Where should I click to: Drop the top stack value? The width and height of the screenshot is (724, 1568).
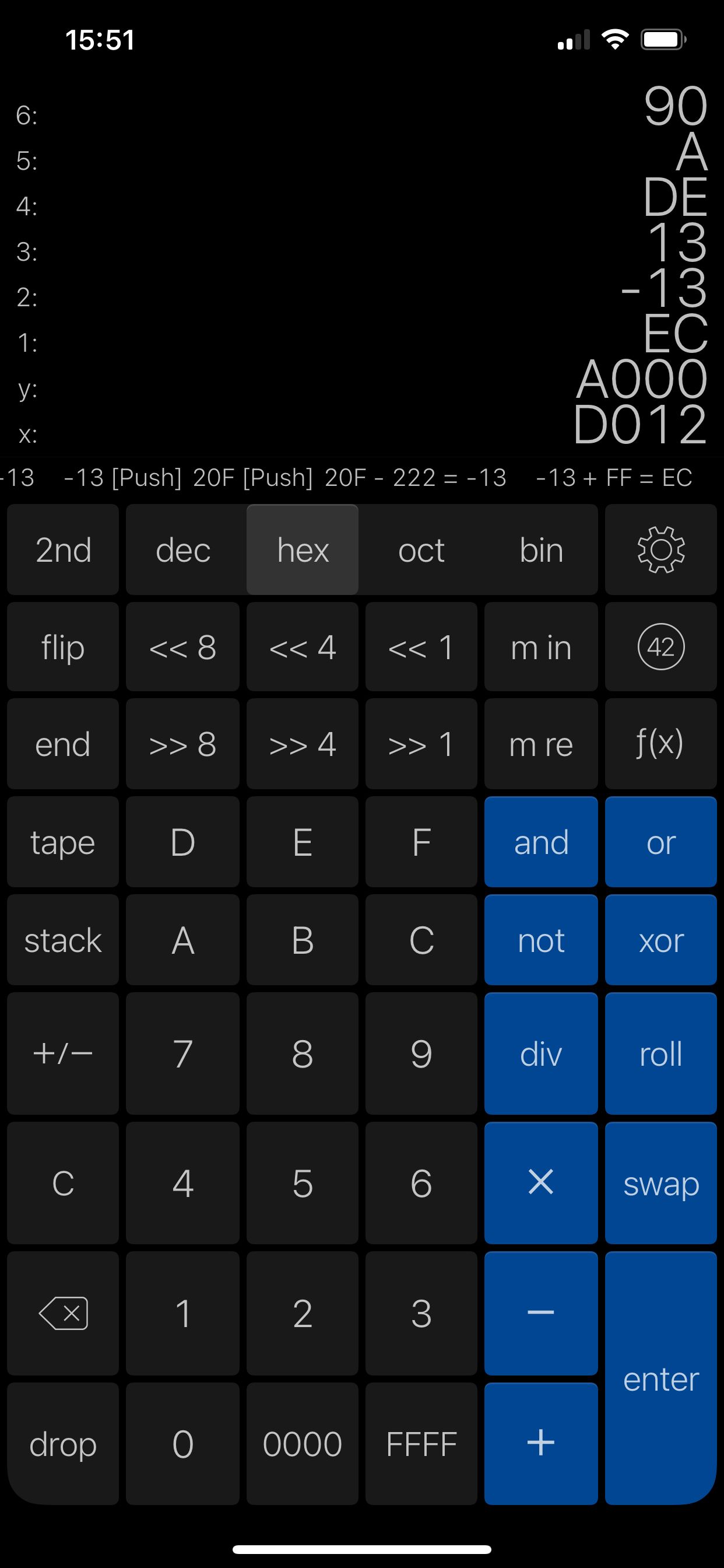pyautogui.click(x=63, y=1444)
